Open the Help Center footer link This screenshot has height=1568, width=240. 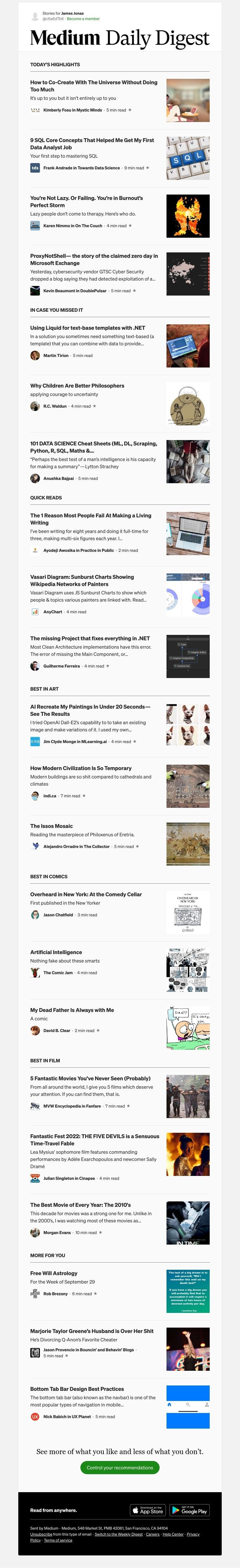coord(173,1534)
